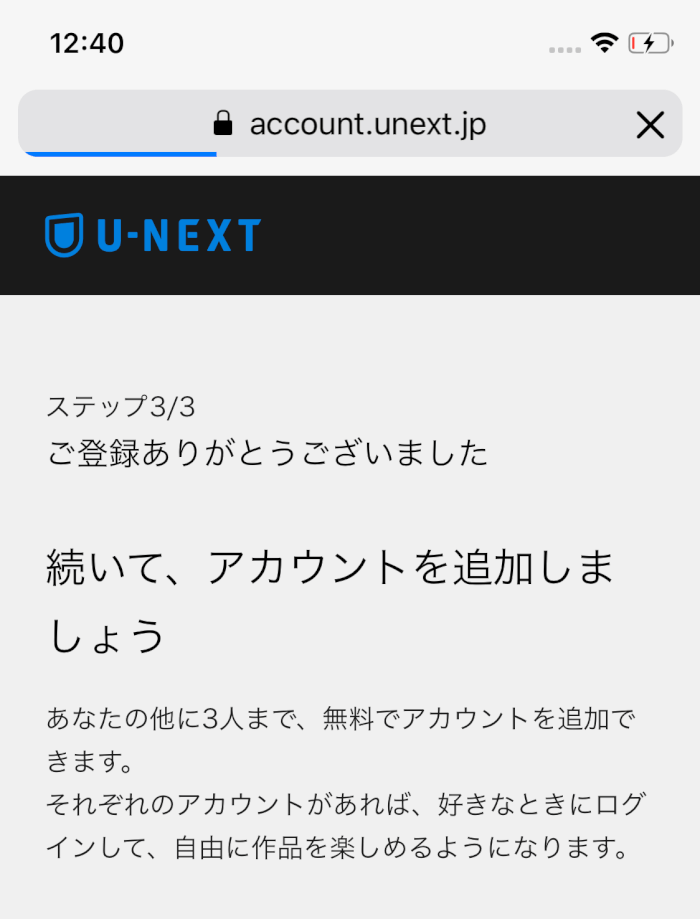Image resolution: width=700 pixels, height=919 pixels.
Task: Open the U-NEXT logo in the header
Action: [153, 236]
